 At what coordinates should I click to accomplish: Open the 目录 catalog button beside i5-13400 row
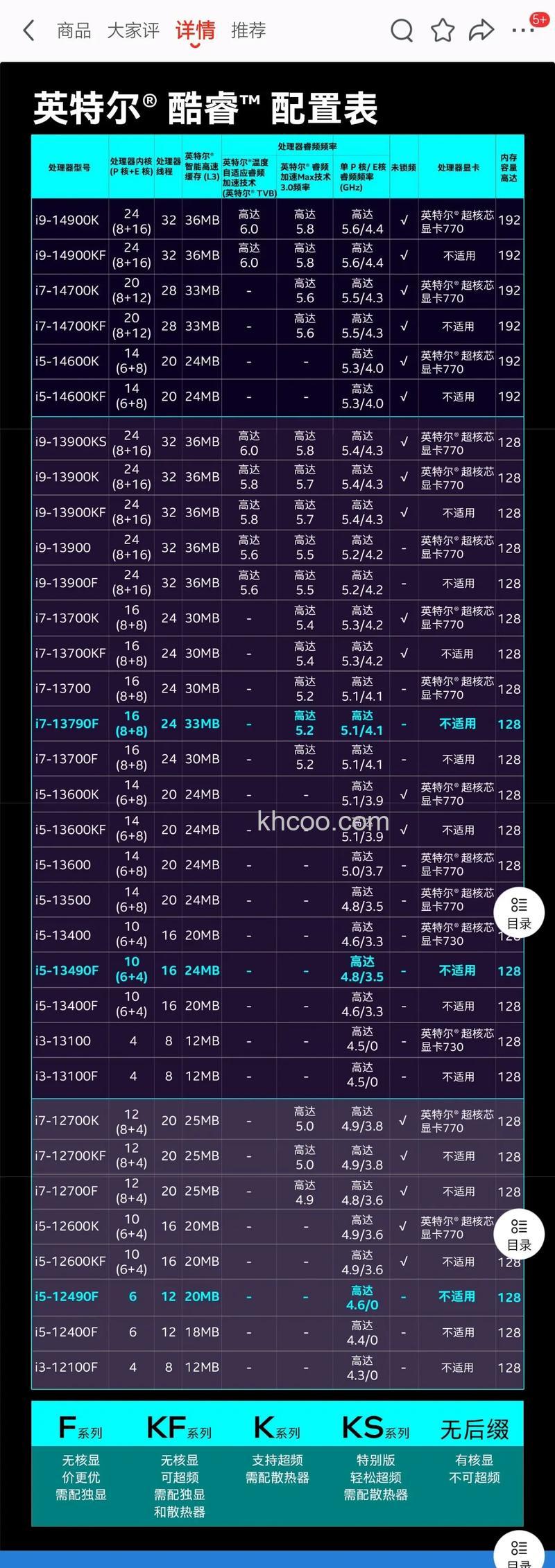coord(518,914)
